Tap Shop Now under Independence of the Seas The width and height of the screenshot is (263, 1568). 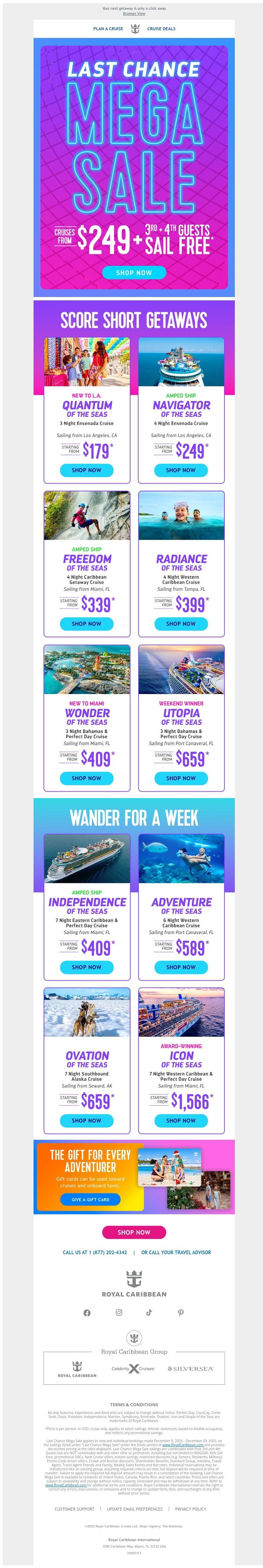(x=87, y=967)
